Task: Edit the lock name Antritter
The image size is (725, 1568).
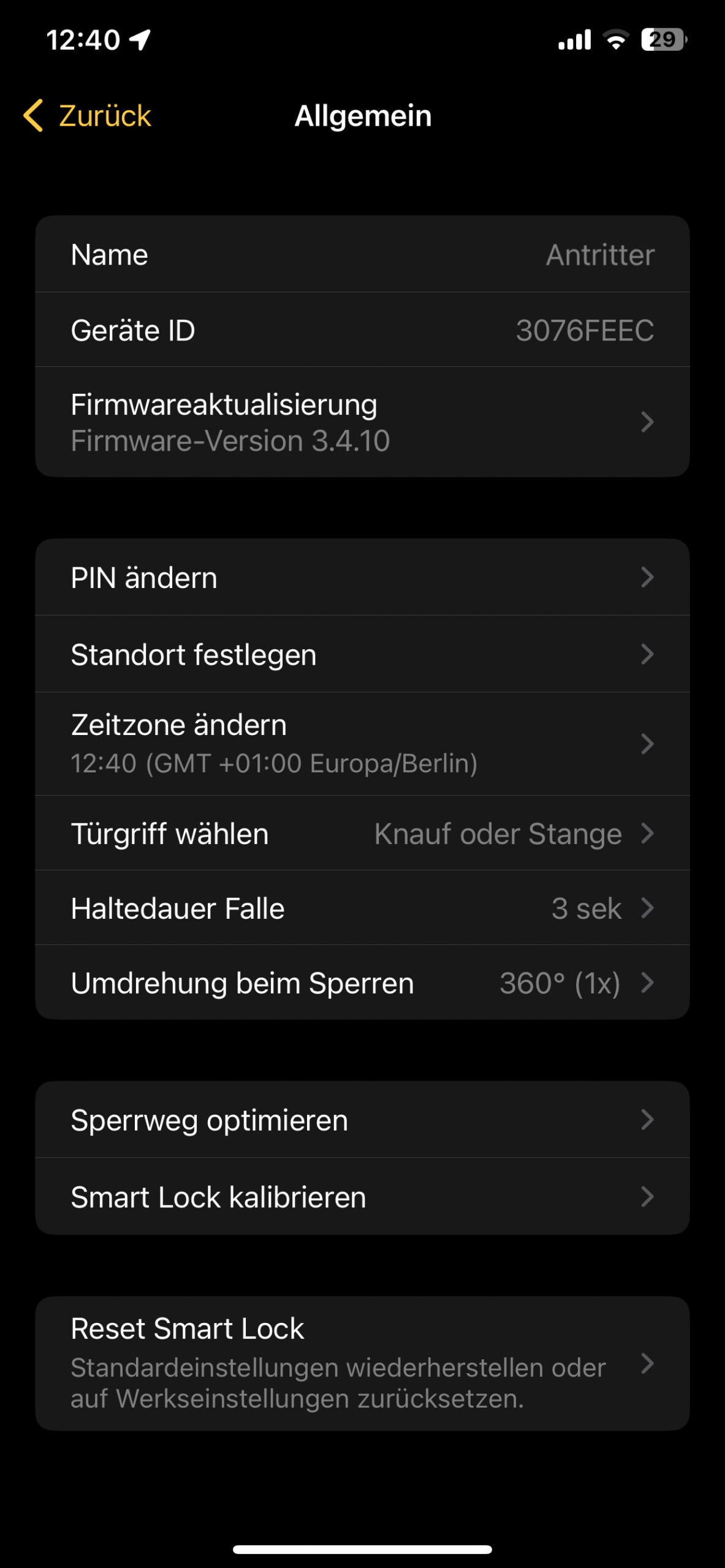Action: pyautogui.click(x=362, y=254)
